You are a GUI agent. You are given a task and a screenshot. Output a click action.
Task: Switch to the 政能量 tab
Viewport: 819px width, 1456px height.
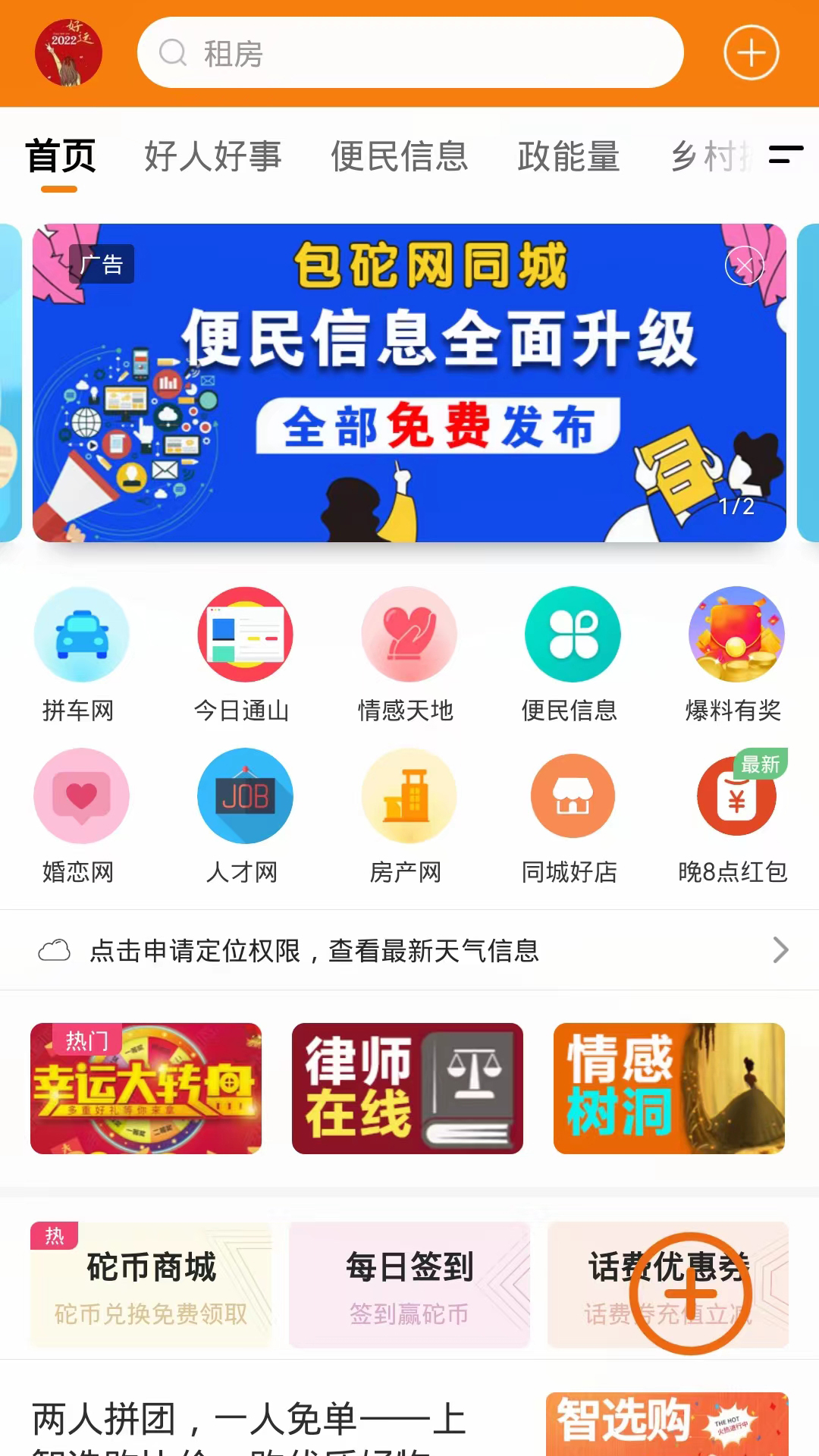point(569,156)
